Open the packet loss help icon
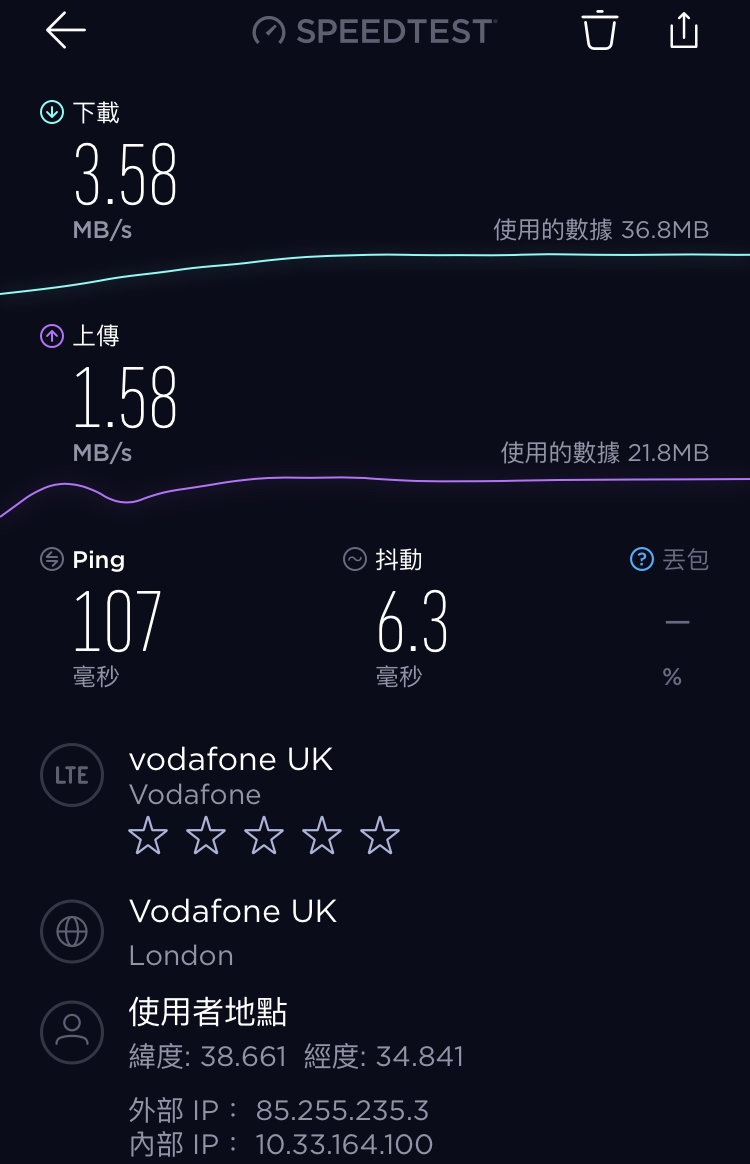 [641, 560]
